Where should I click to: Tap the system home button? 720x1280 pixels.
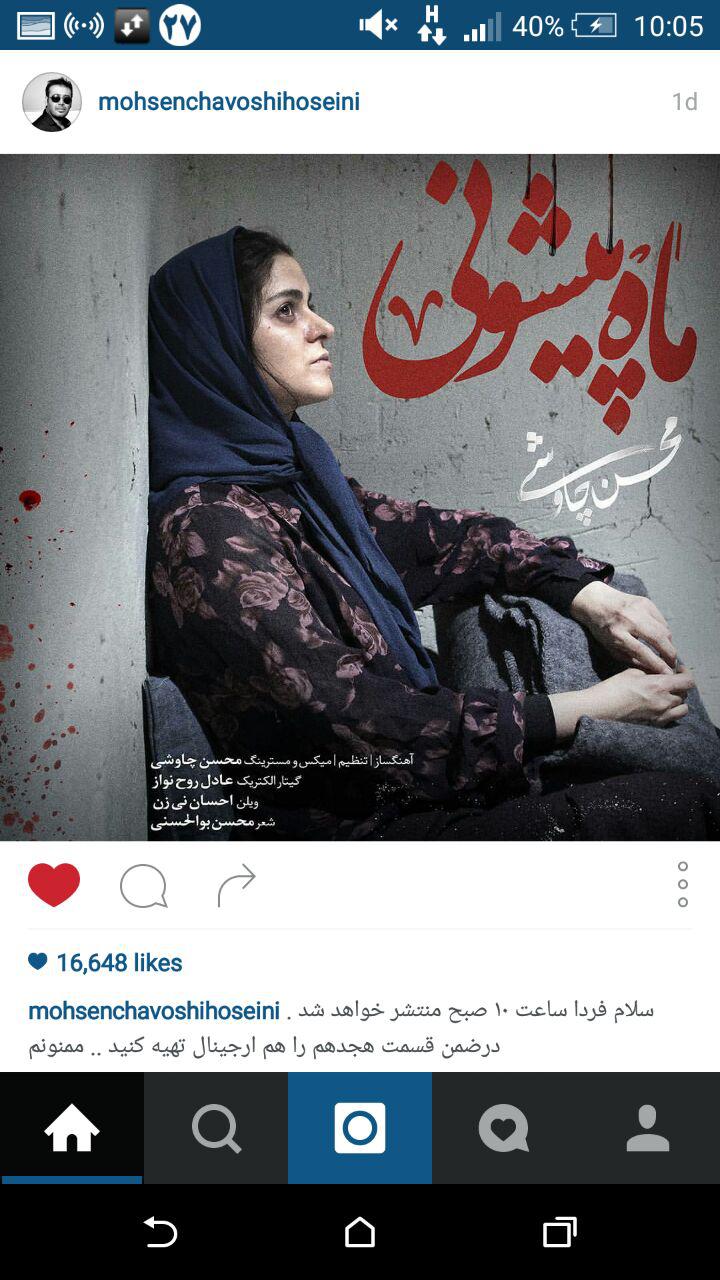(x=360, y=1232)
